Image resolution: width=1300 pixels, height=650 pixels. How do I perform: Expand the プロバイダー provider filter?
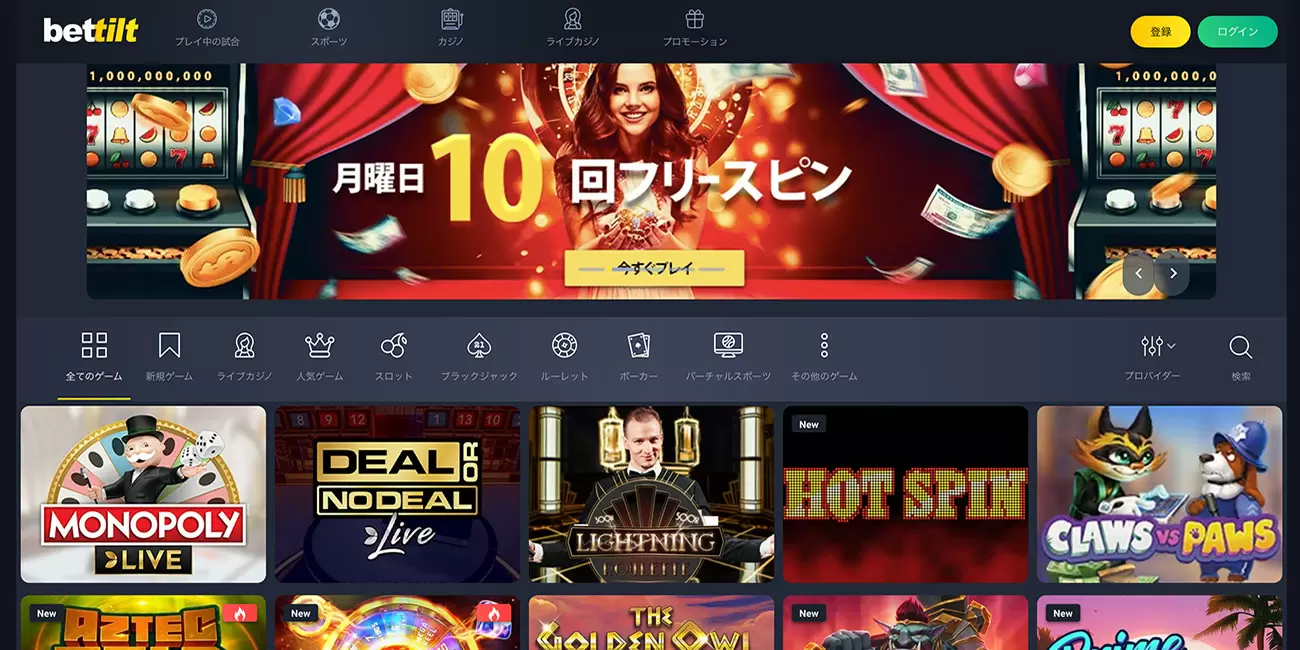[x=1152, y=357]
